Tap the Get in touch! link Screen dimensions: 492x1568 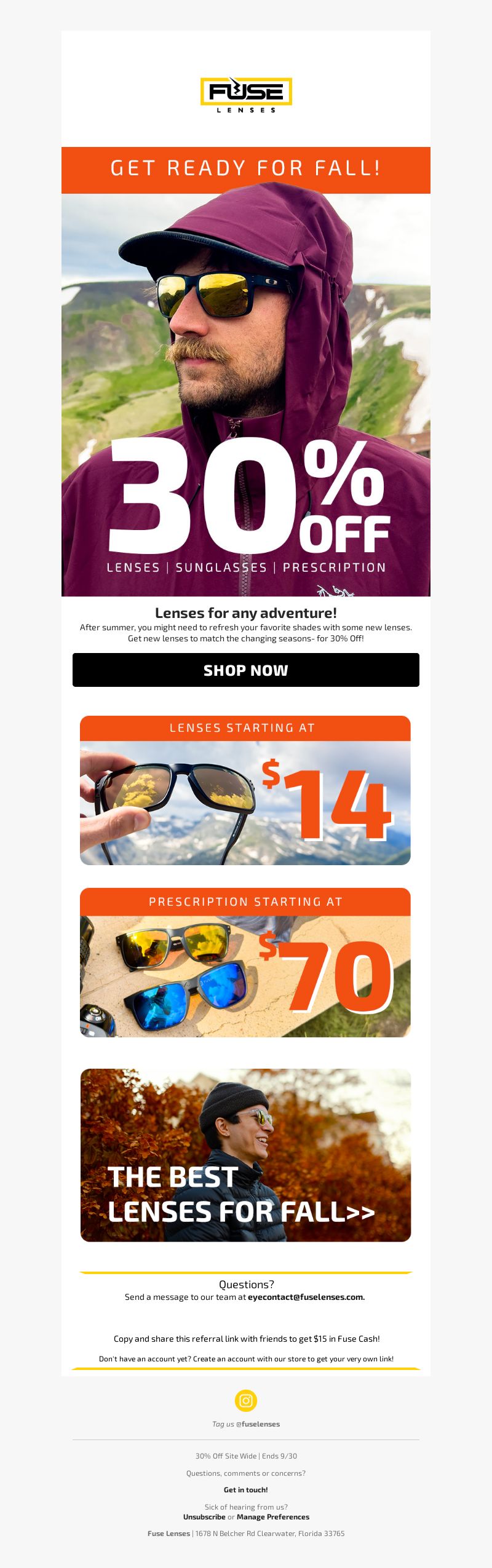246,1489
